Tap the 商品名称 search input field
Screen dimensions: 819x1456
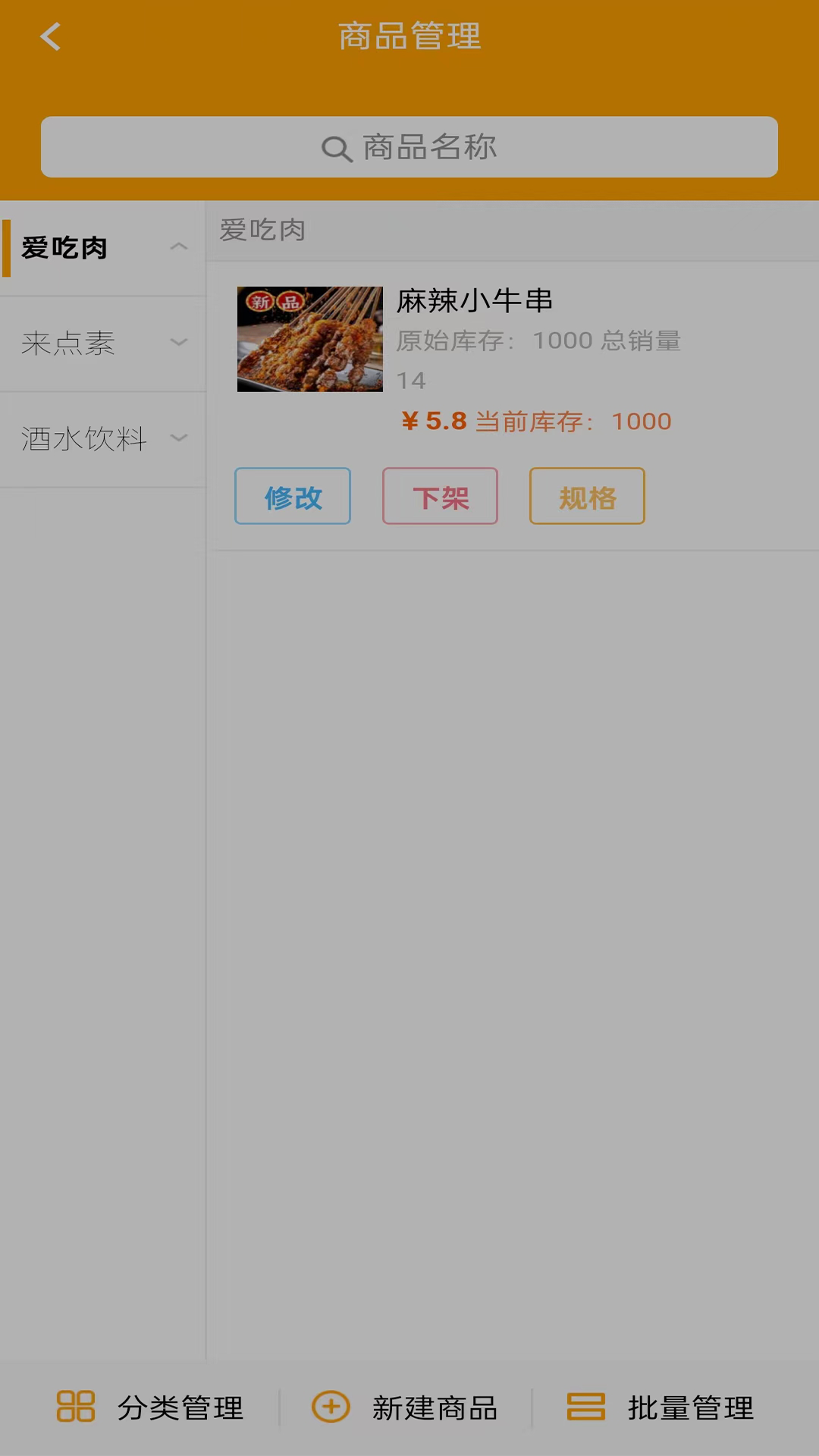pyautogui.click(x=409, y=148)
